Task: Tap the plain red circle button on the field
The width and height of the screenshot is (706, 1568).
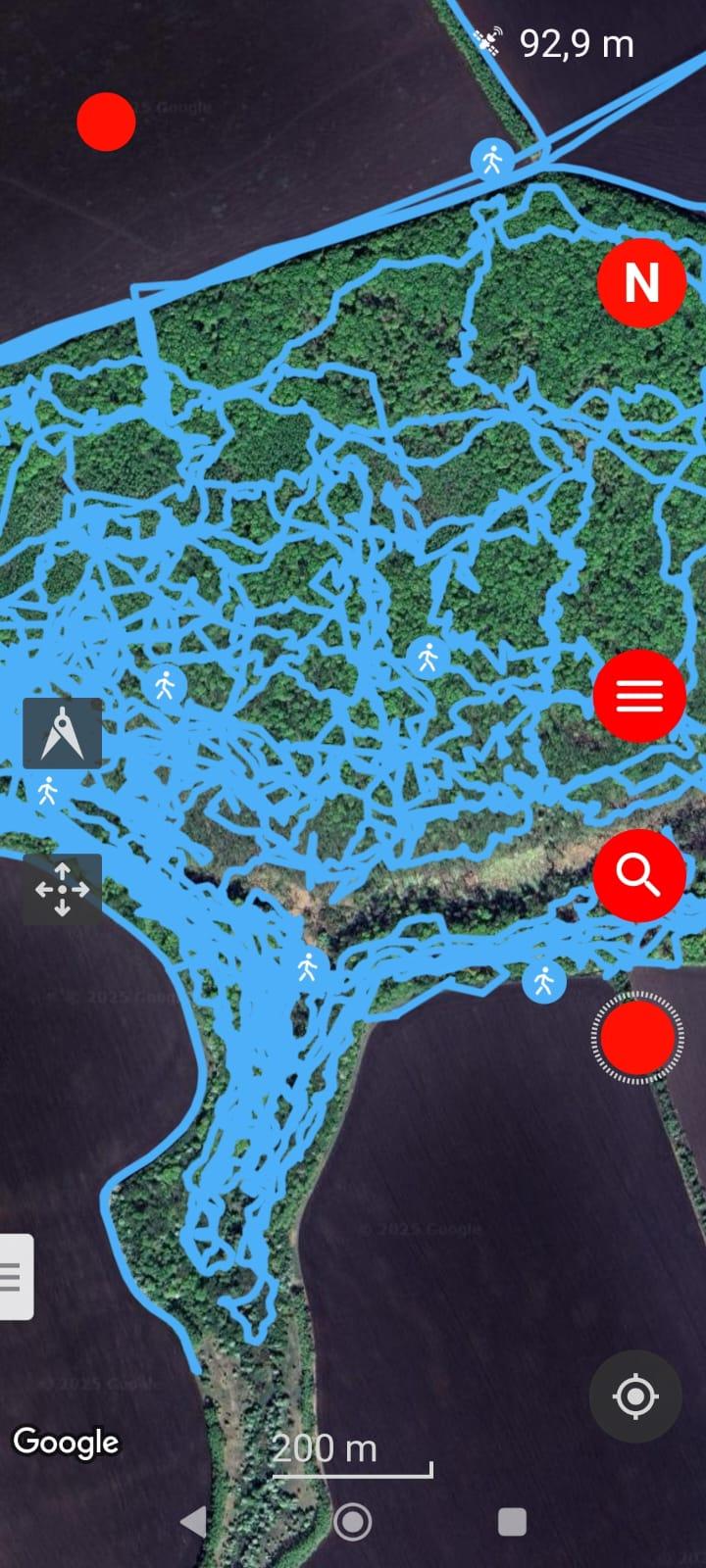Action: pos(106,122)
